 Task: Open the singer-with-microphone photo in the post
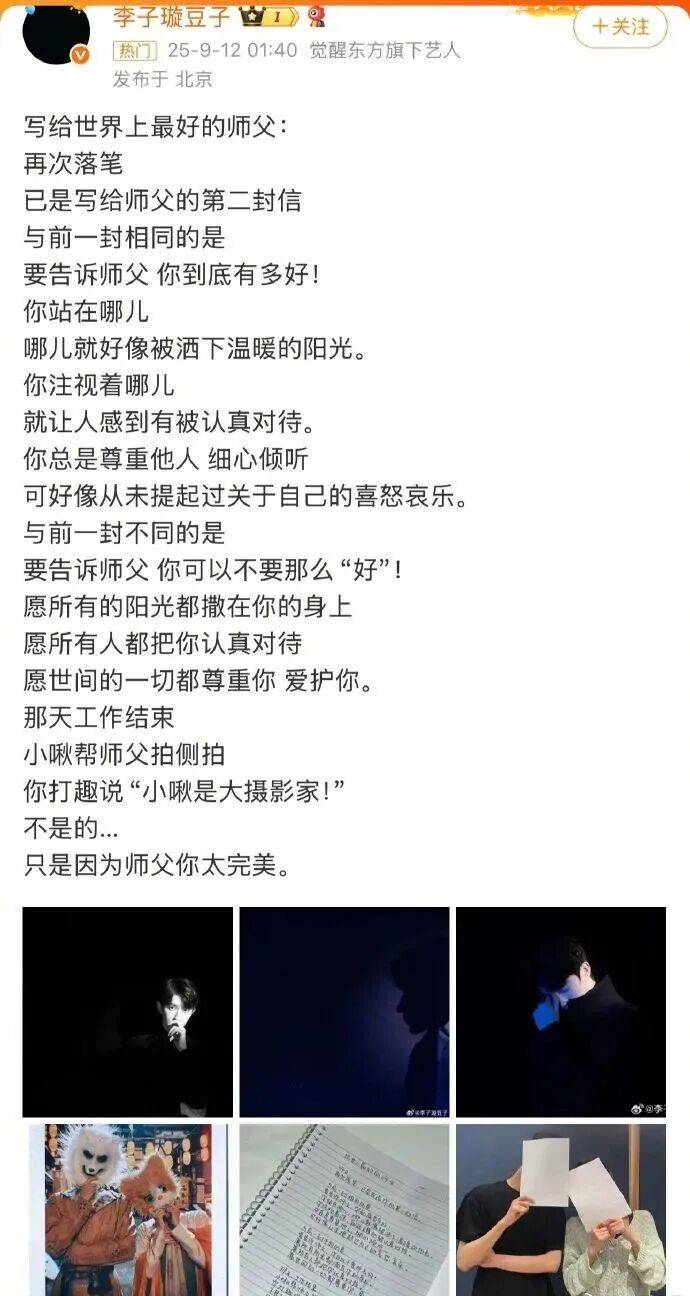(x=127, y=1011)
